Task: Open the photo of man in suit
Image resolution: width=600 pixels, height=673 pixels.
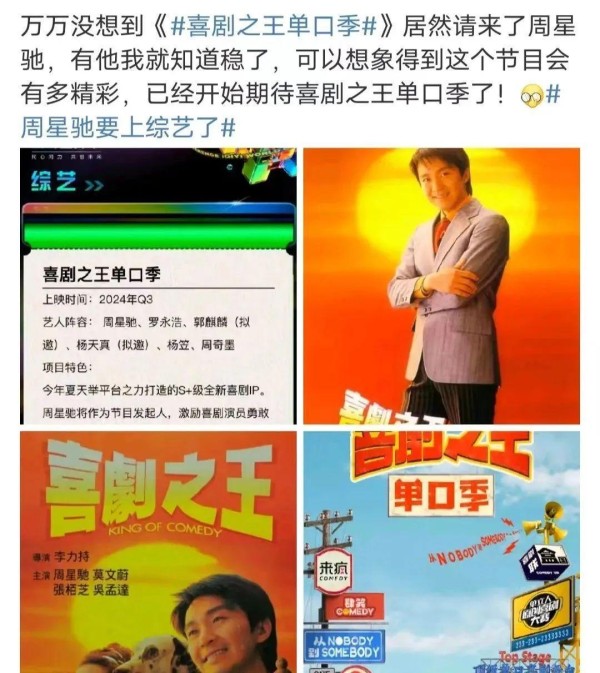Action: (x=441, y=285)
